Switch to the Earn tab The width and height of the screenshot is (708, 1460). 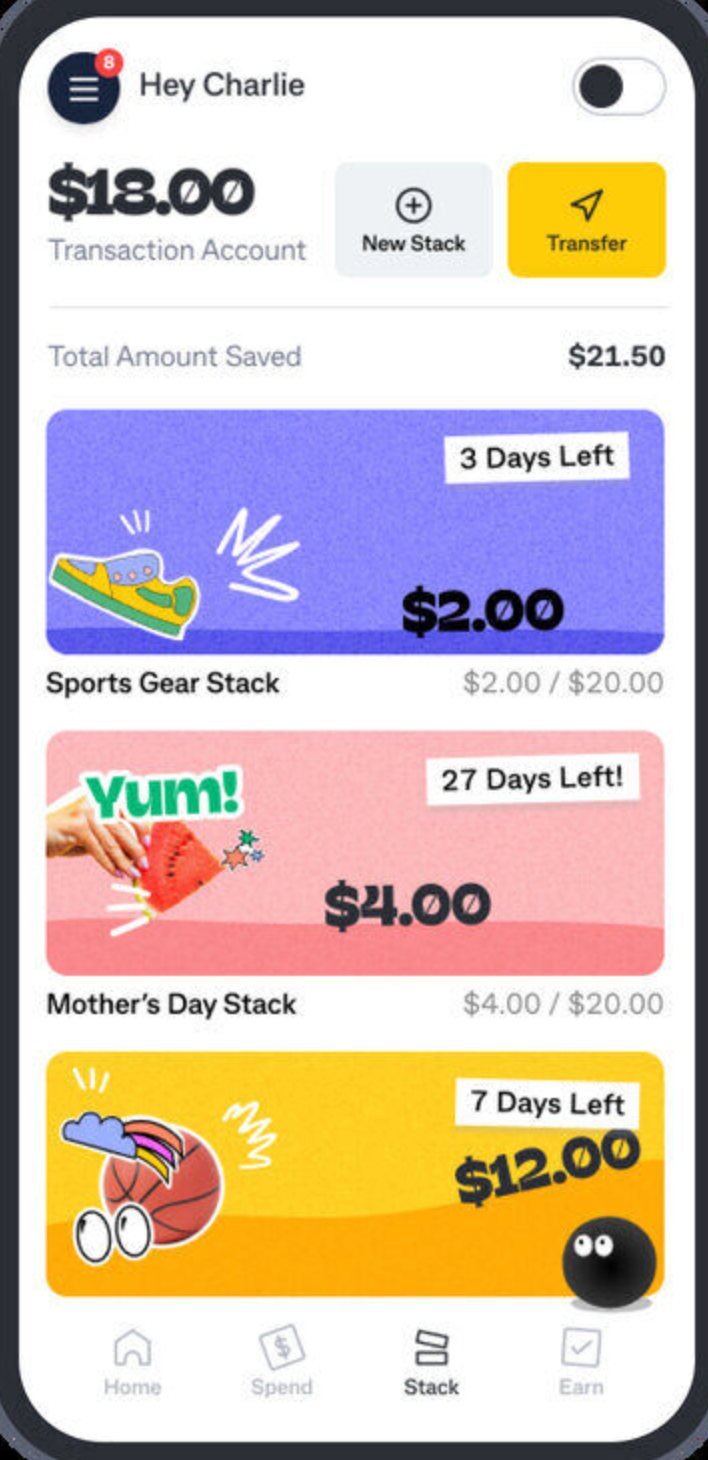coord(581,1362)
